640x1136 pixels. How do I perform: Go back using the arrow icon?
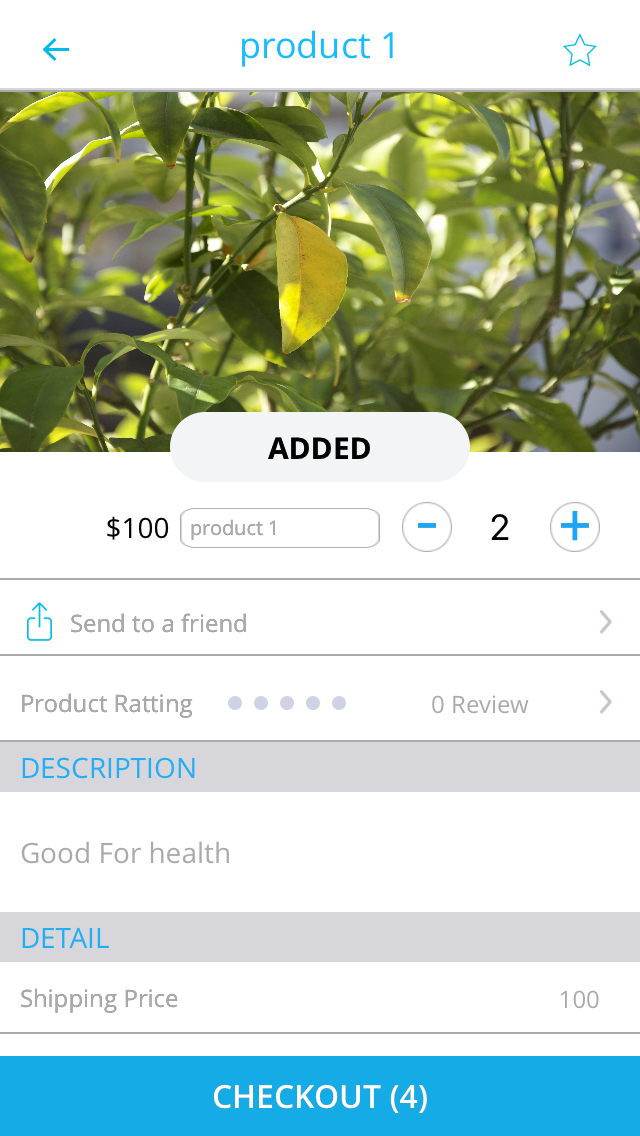[56, 49]
